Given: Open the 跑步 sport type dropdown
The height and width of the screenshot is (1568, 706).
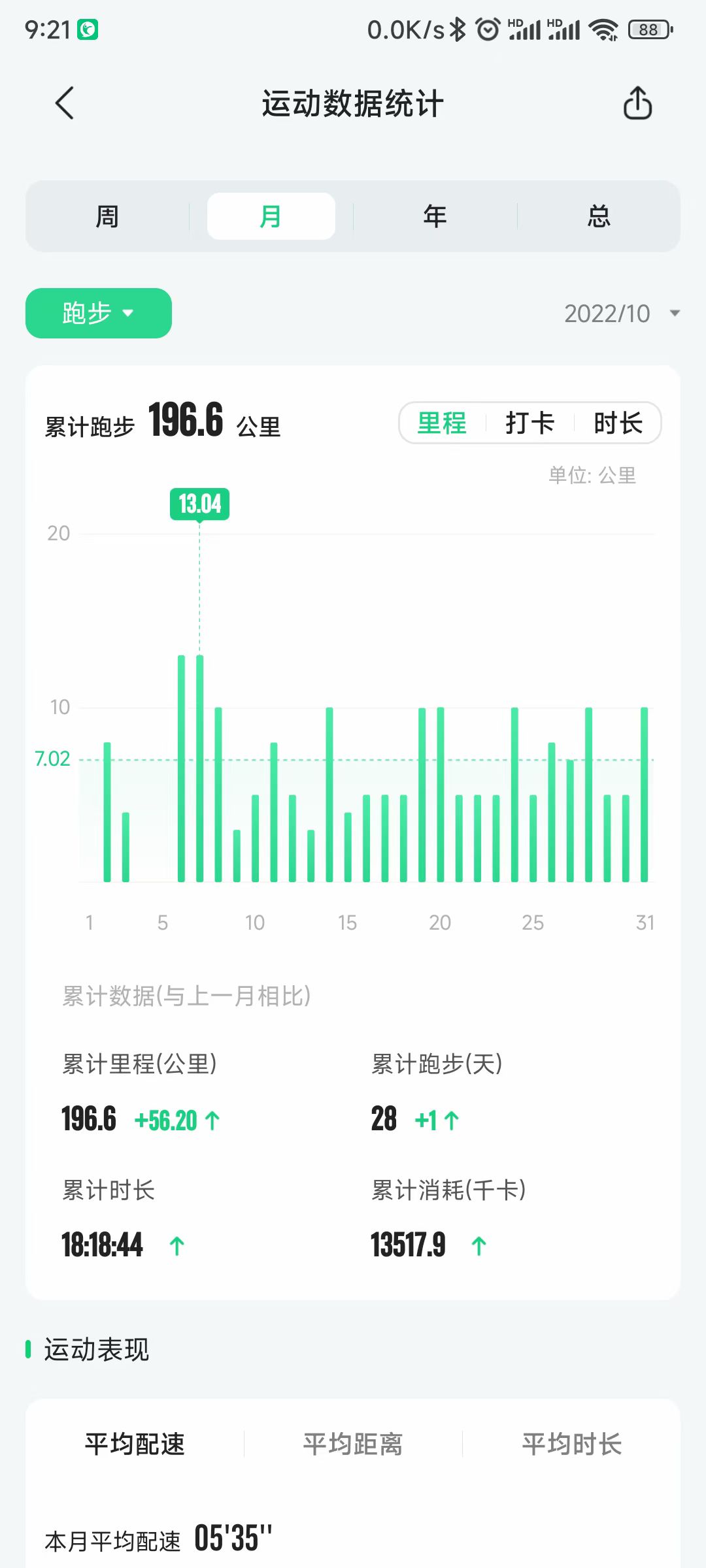Looking at the screenshot, I should tap(99, 313).
